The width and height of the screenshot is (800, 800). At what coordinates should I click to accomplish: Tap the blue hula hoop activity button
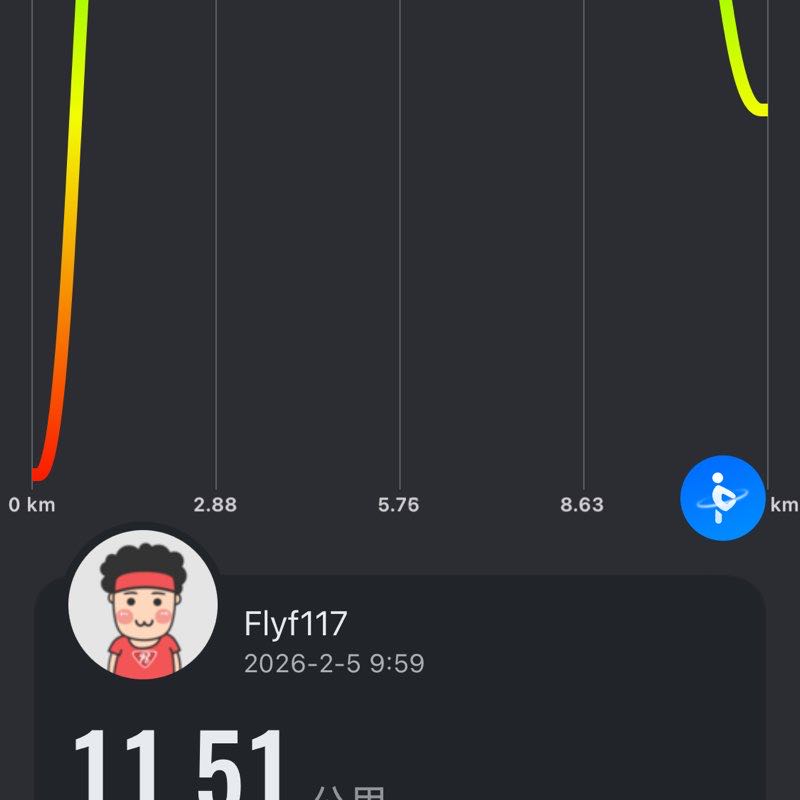[x=723, y=498]
